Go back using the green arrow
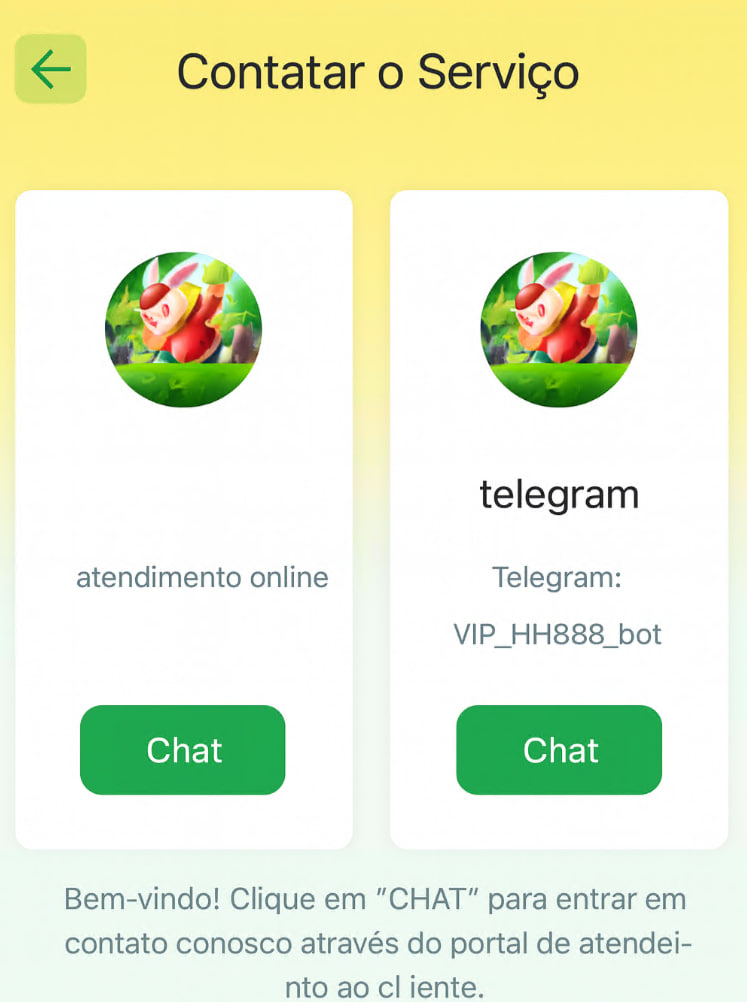This screenshot has height=1002, width=747. [50, 69]
